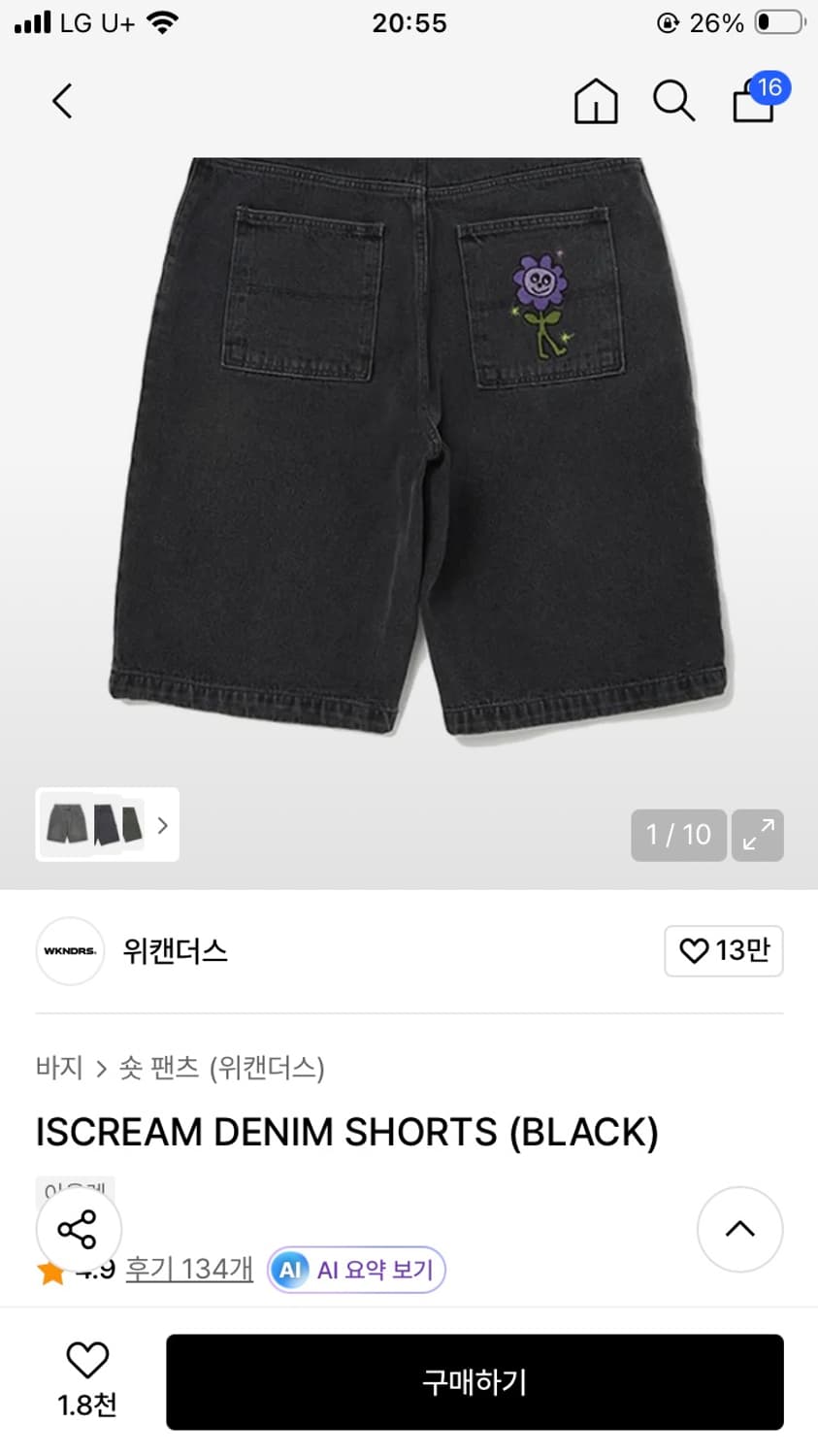This screenshot has width=818, height=1456.
Task: Open the home screen via home icon
Action: point(596,101)
